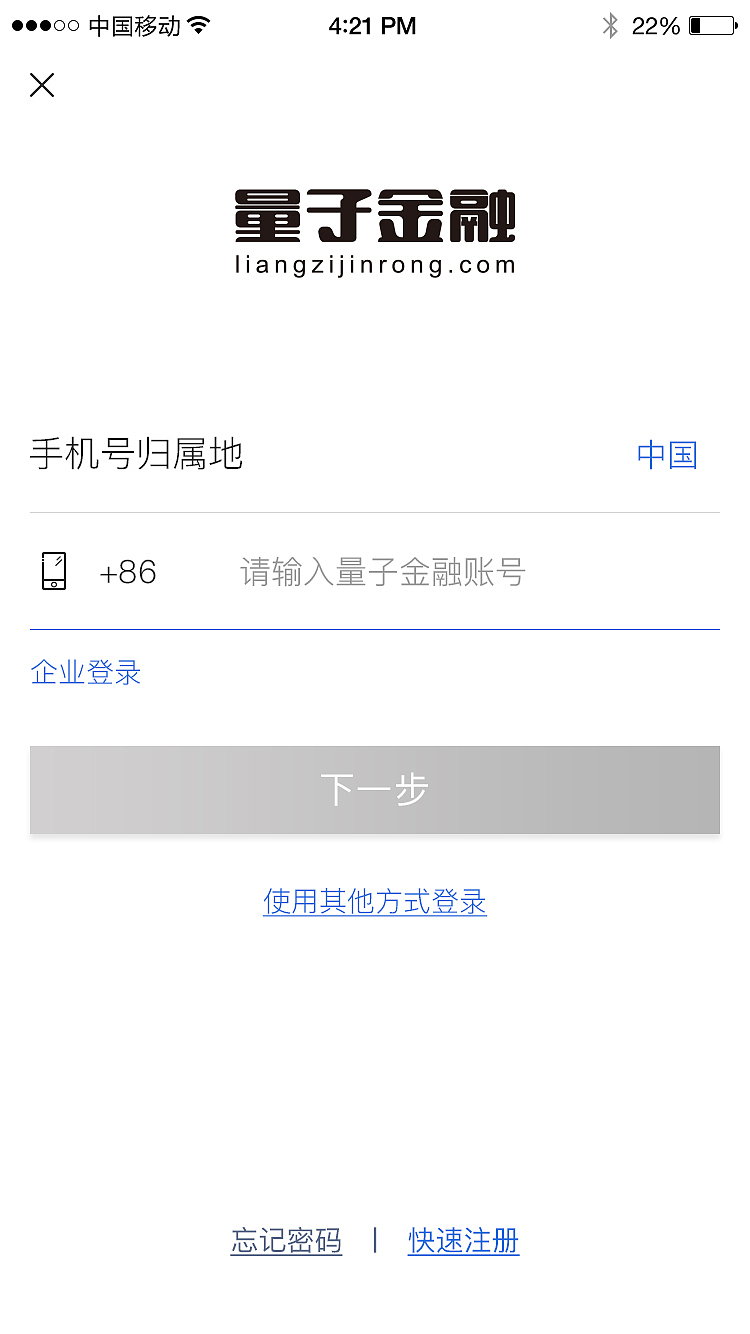
Task: Tap the 4:21 PM clock display
Action: point(373,25)
